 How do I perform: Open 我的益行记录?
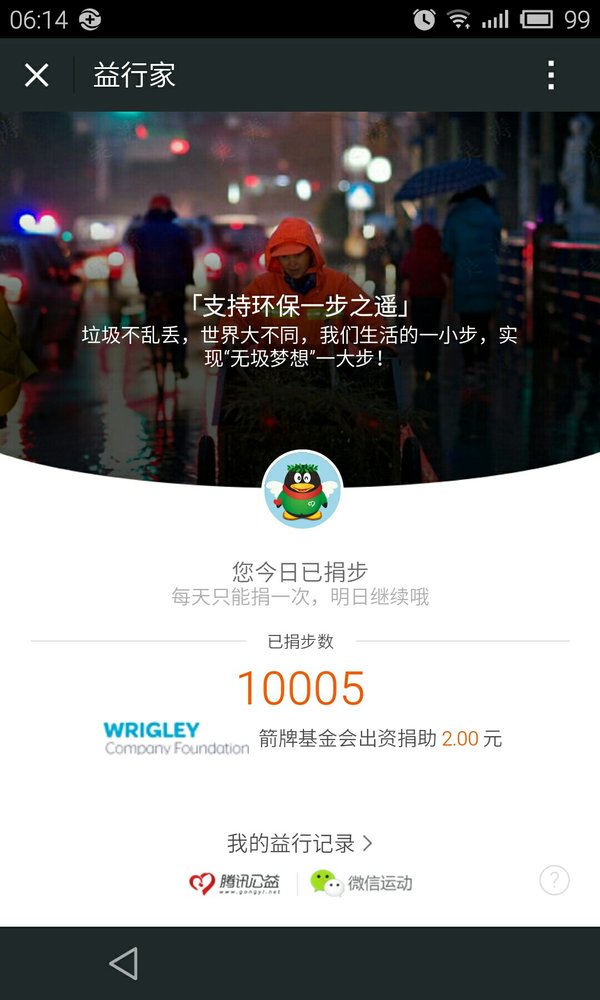coord(300,844)
